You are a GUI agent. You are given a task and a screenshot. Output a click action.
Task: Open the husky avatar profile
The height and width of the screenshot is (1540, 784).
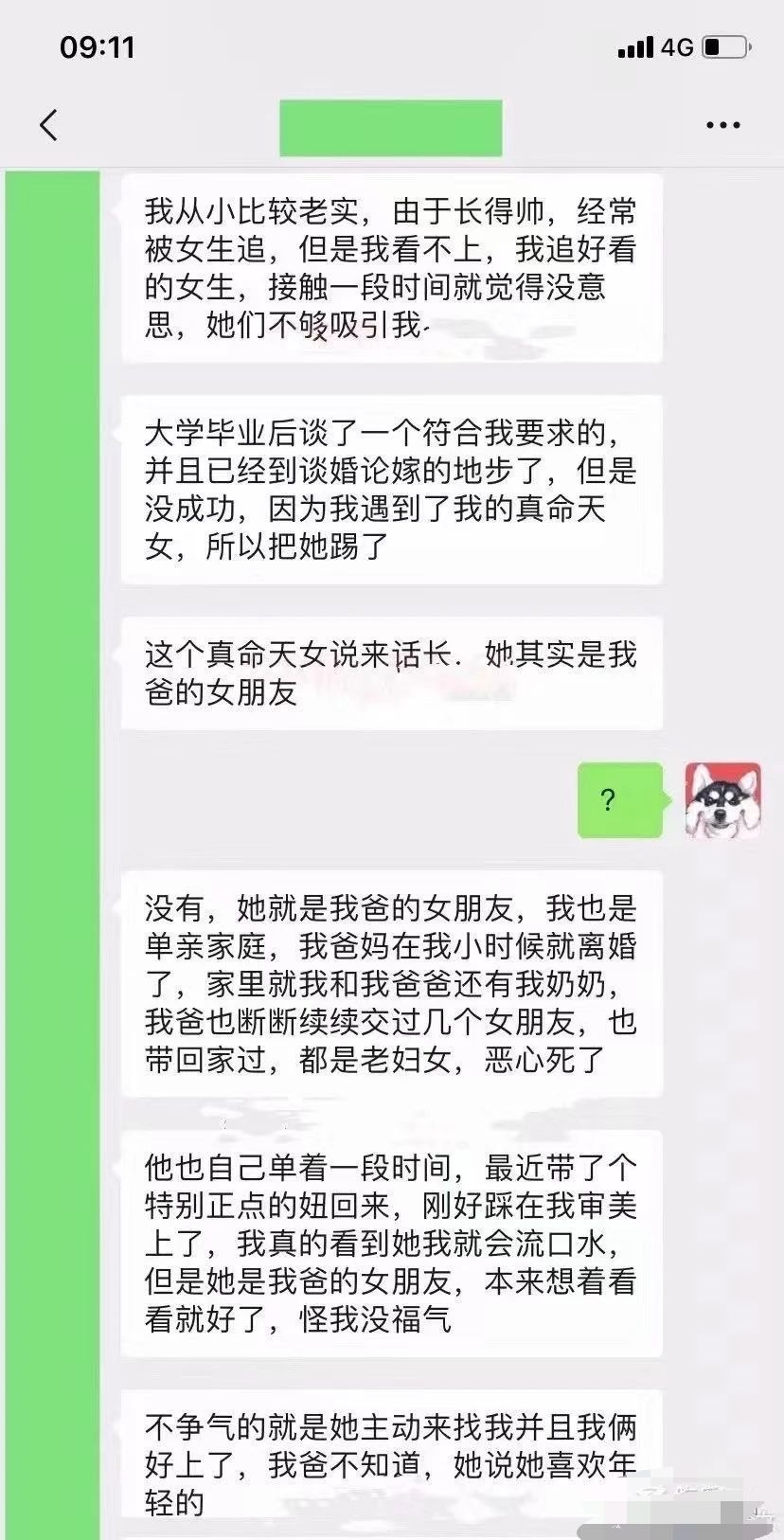point(722,800)
